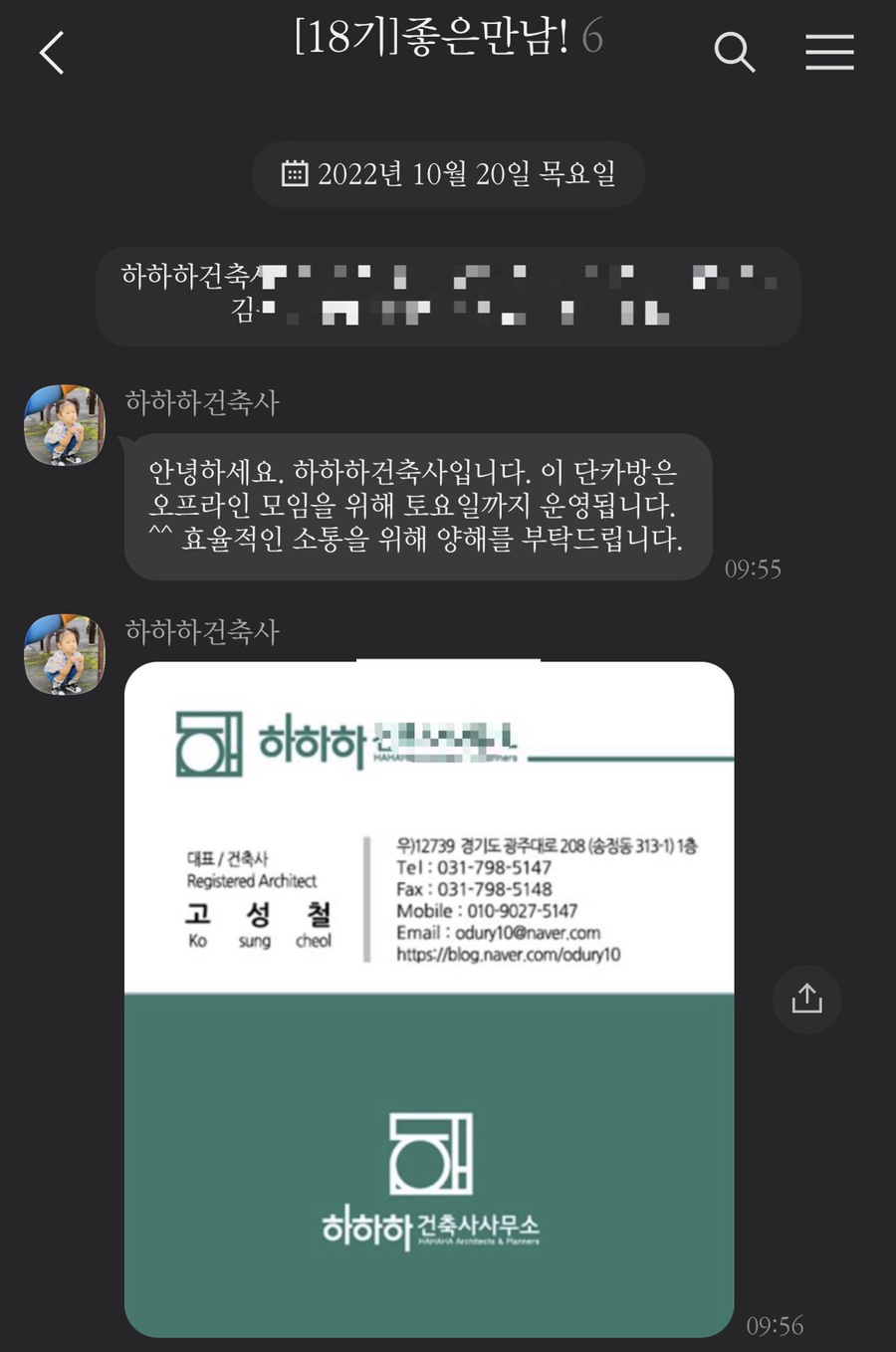Share the business card image
Image resolution: width=896 pixels, height=1352 pixels.
(806, 999)
